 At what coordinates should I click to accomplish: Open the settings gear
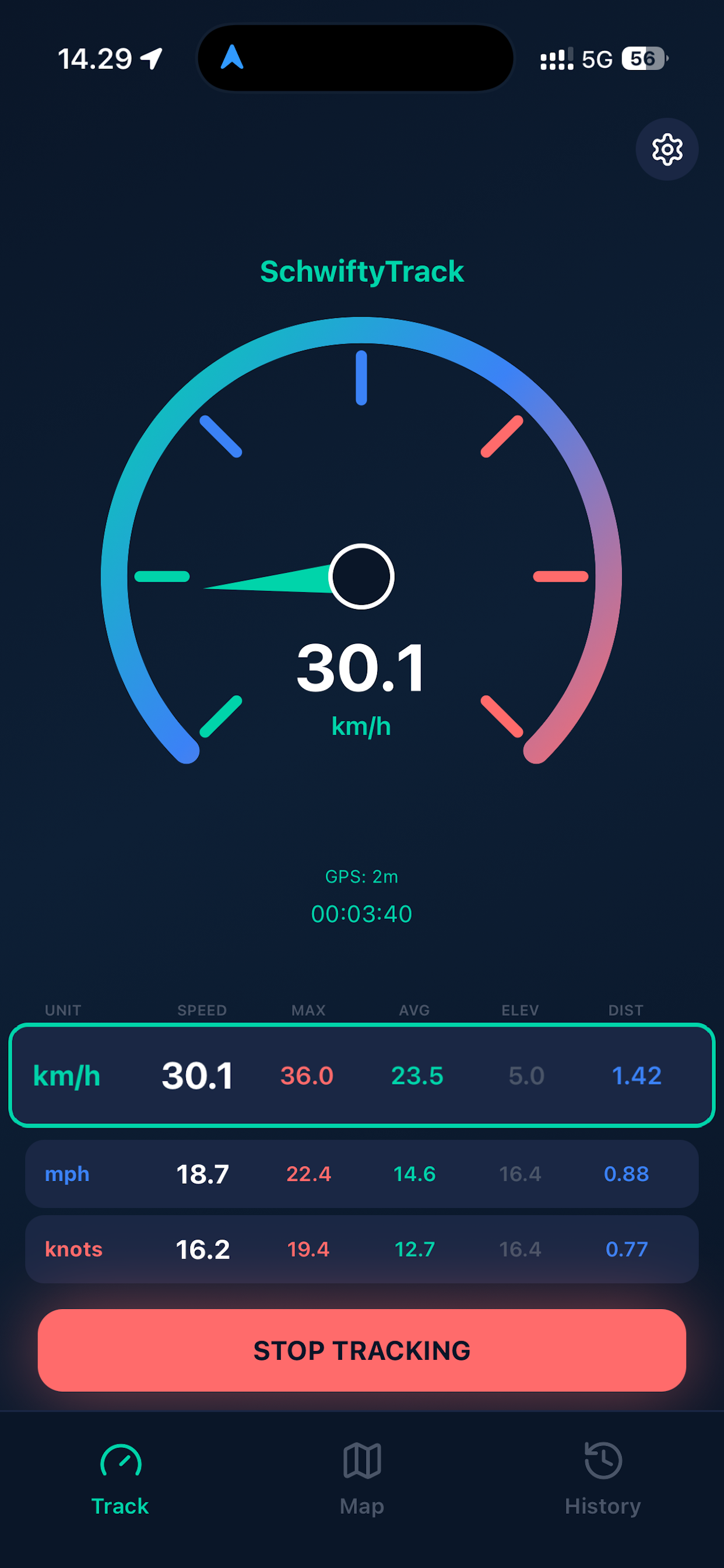coord(666,149)
